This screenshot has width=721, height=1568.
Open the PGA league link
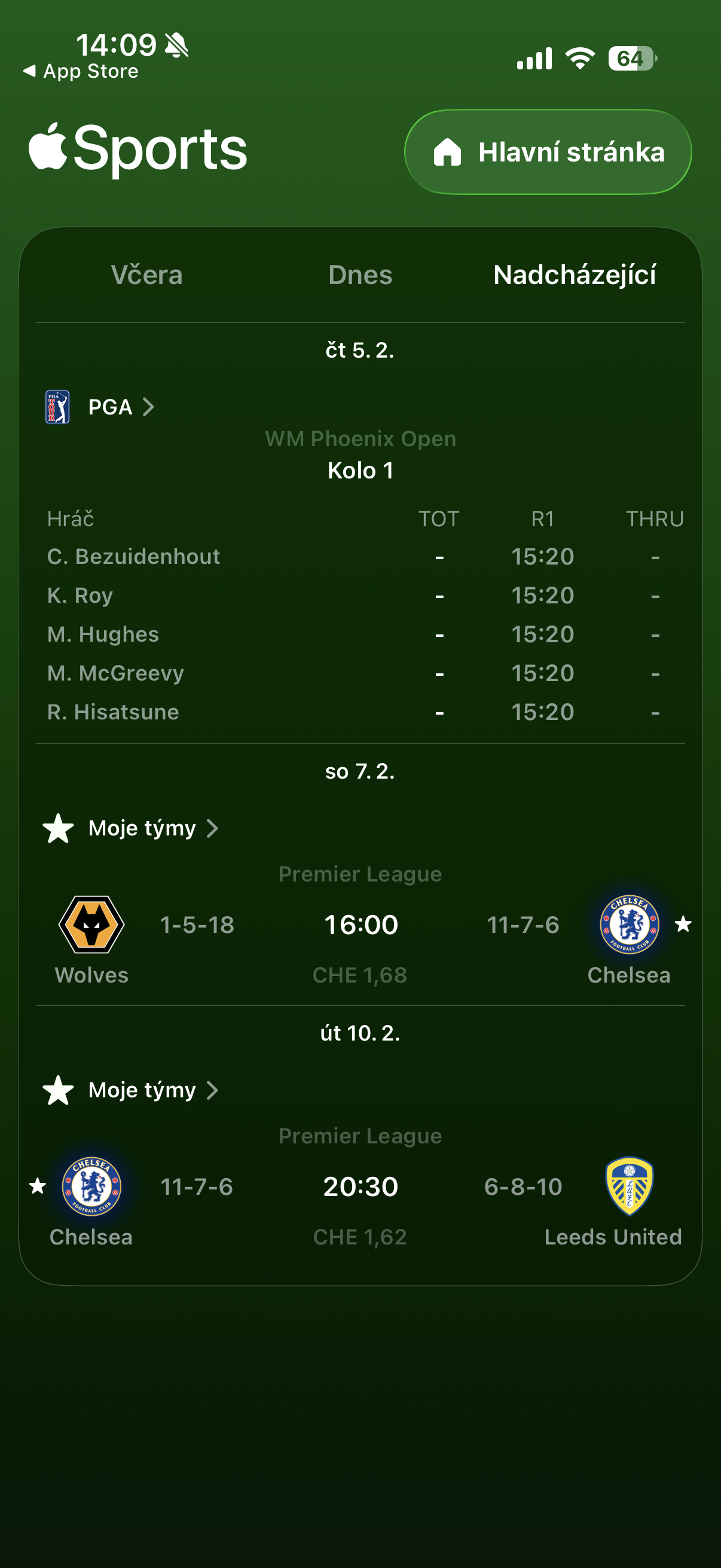[x=109, y=407]
